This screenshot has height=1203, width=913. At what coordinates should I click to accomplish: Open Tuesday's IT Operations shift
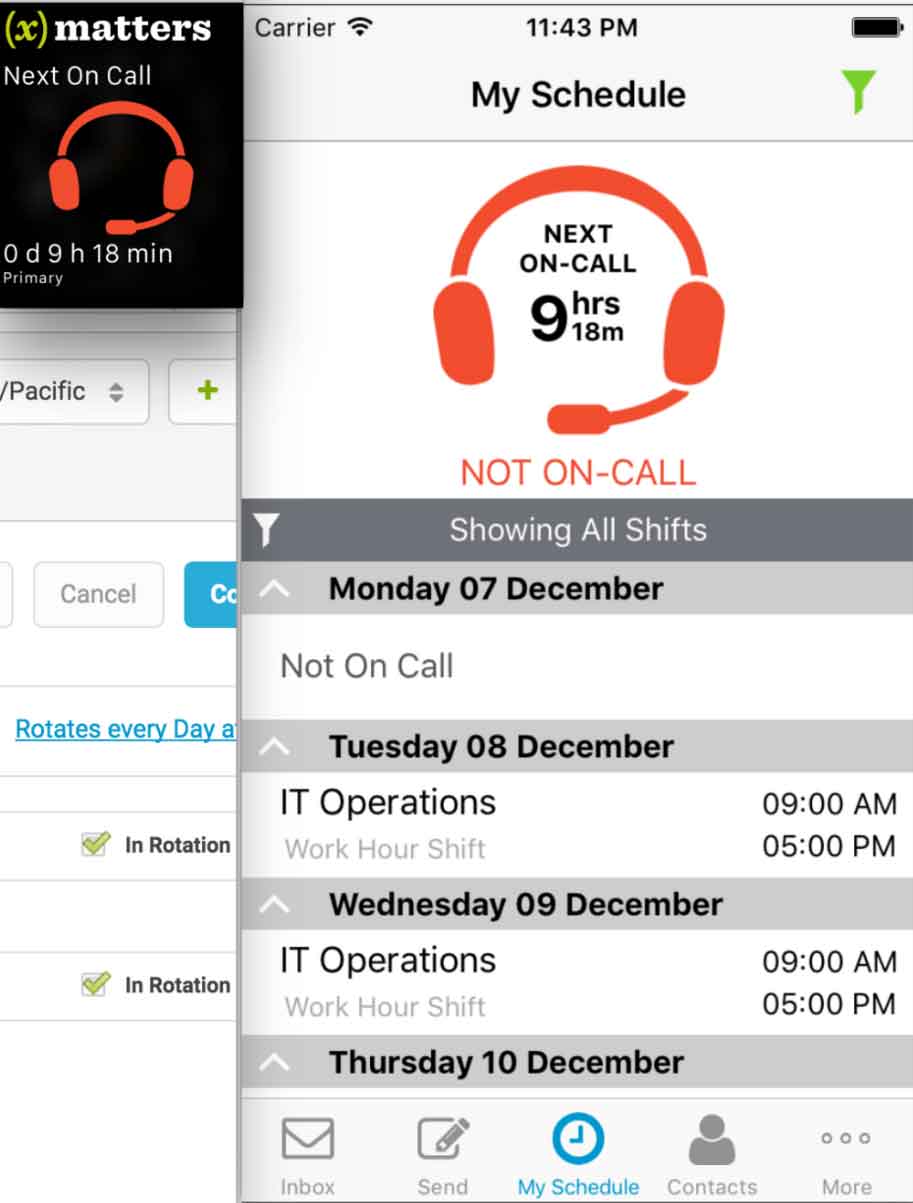577,824
